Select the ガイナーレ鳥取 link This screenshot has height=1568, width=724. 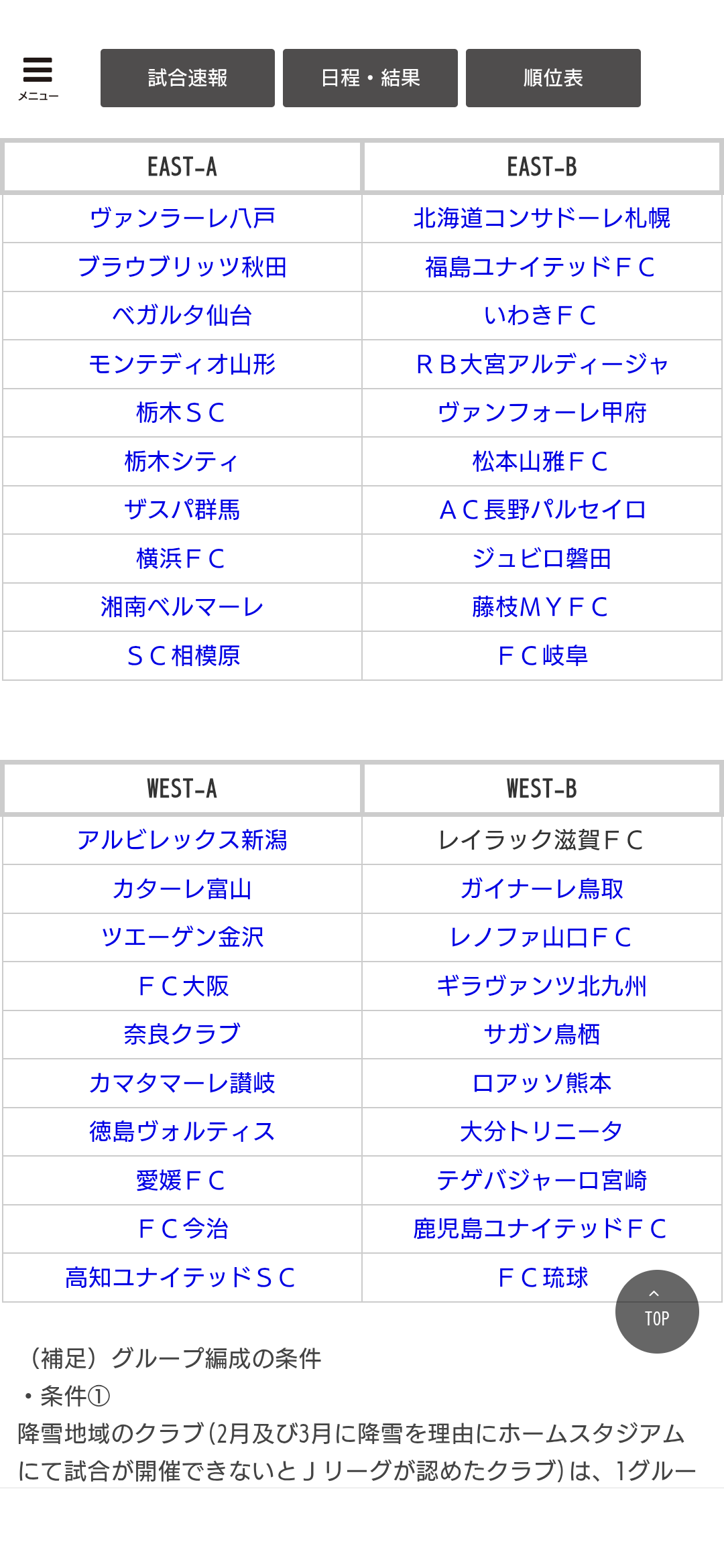point(542,889)
